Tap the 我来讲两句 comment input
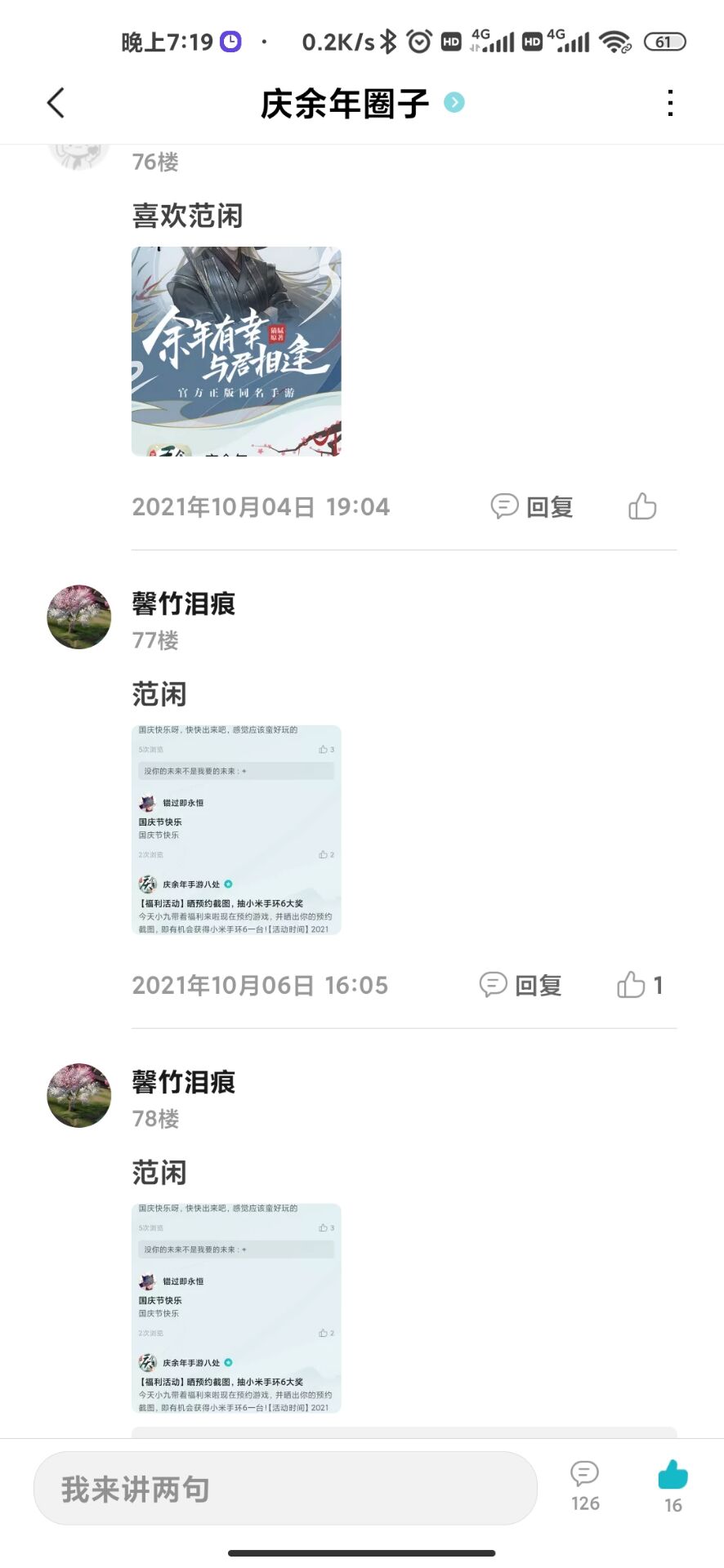The width and height of the screenshot is (724, 1568). point(285,1489)
